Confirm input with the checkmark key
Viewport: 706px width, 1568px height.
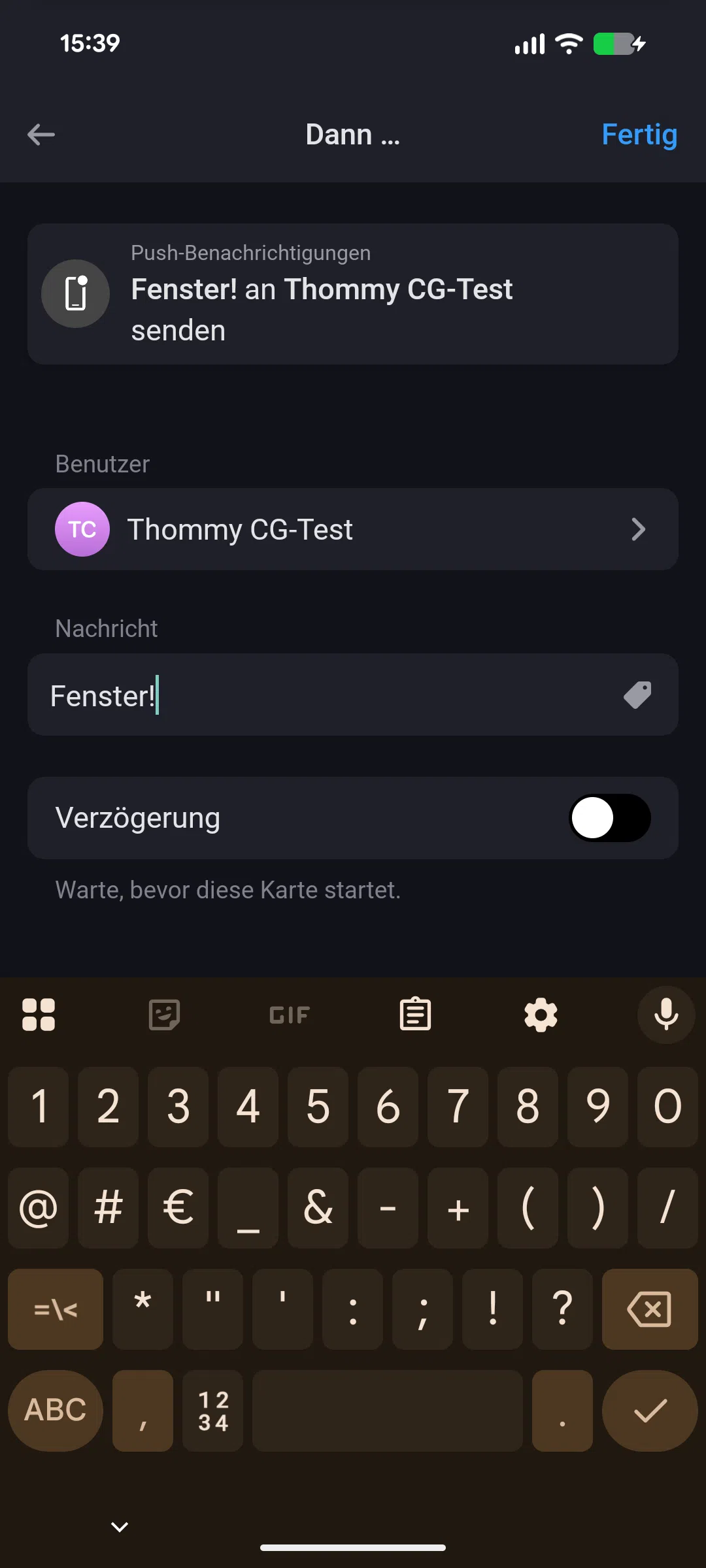[650, 1411]
